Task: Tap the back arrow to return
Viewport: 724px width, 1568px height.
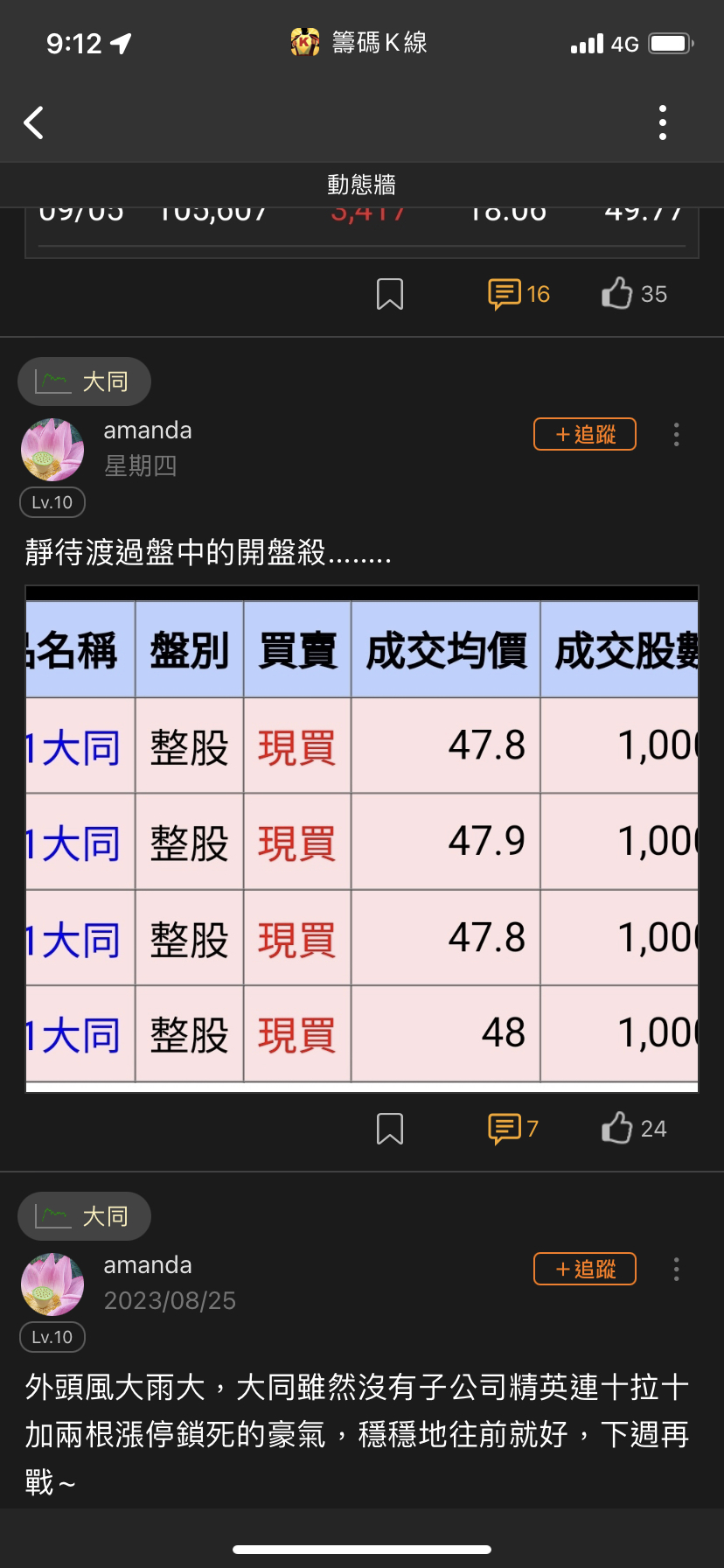Action: tap(33, 122)
